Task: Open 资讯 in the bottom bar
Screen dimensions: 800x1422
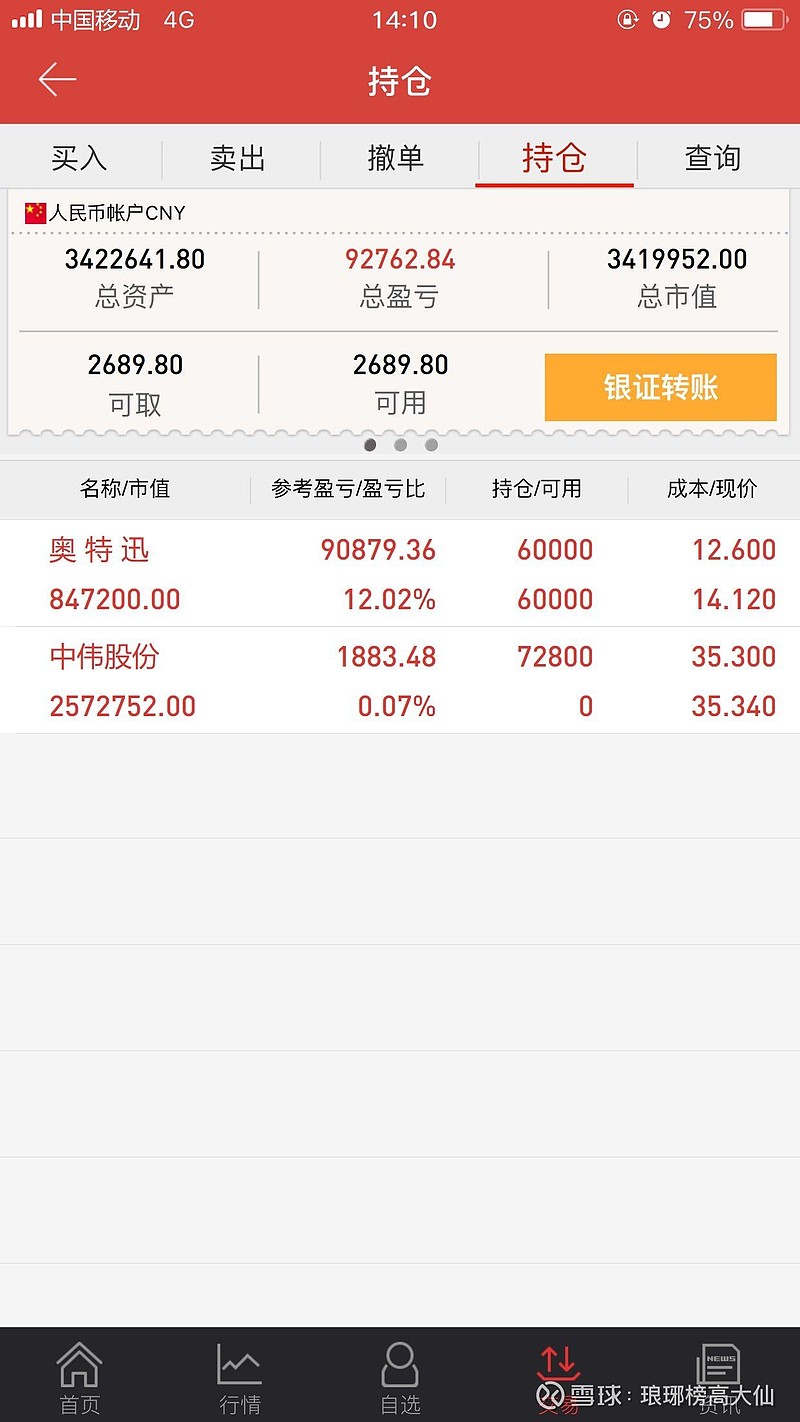Action: 719,1378
